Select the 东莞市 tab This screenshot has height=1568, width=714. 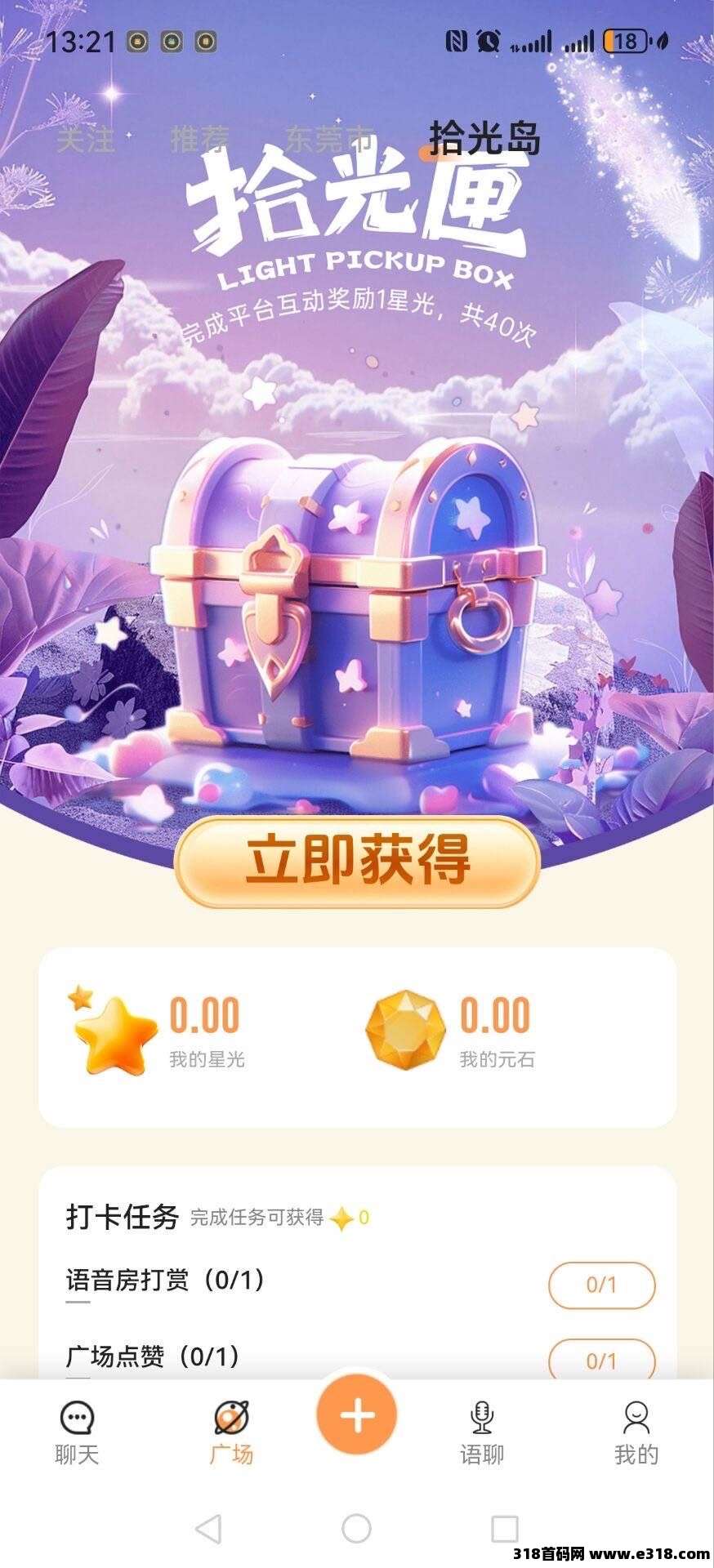330,140
